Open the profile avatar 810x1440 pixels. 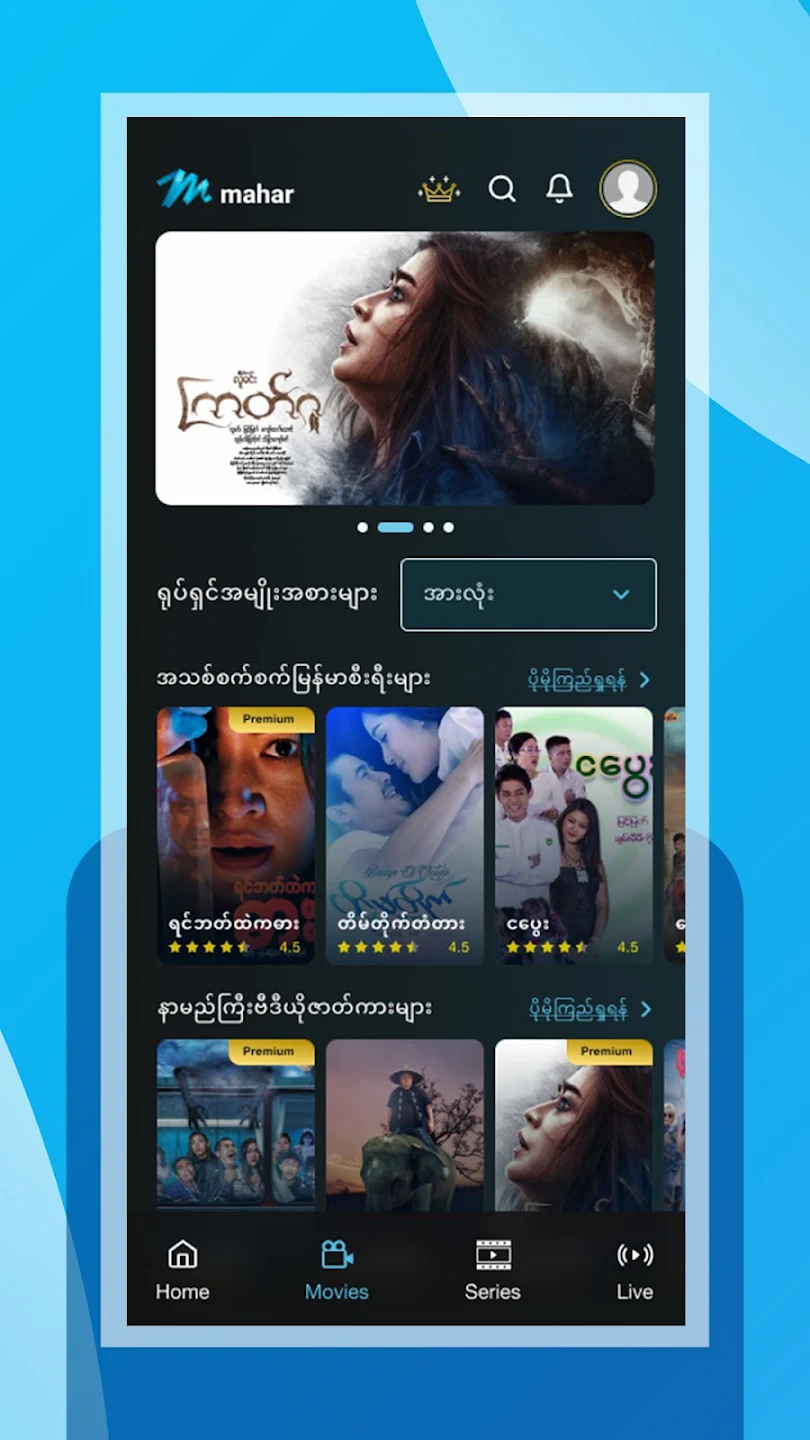(628, 188)
